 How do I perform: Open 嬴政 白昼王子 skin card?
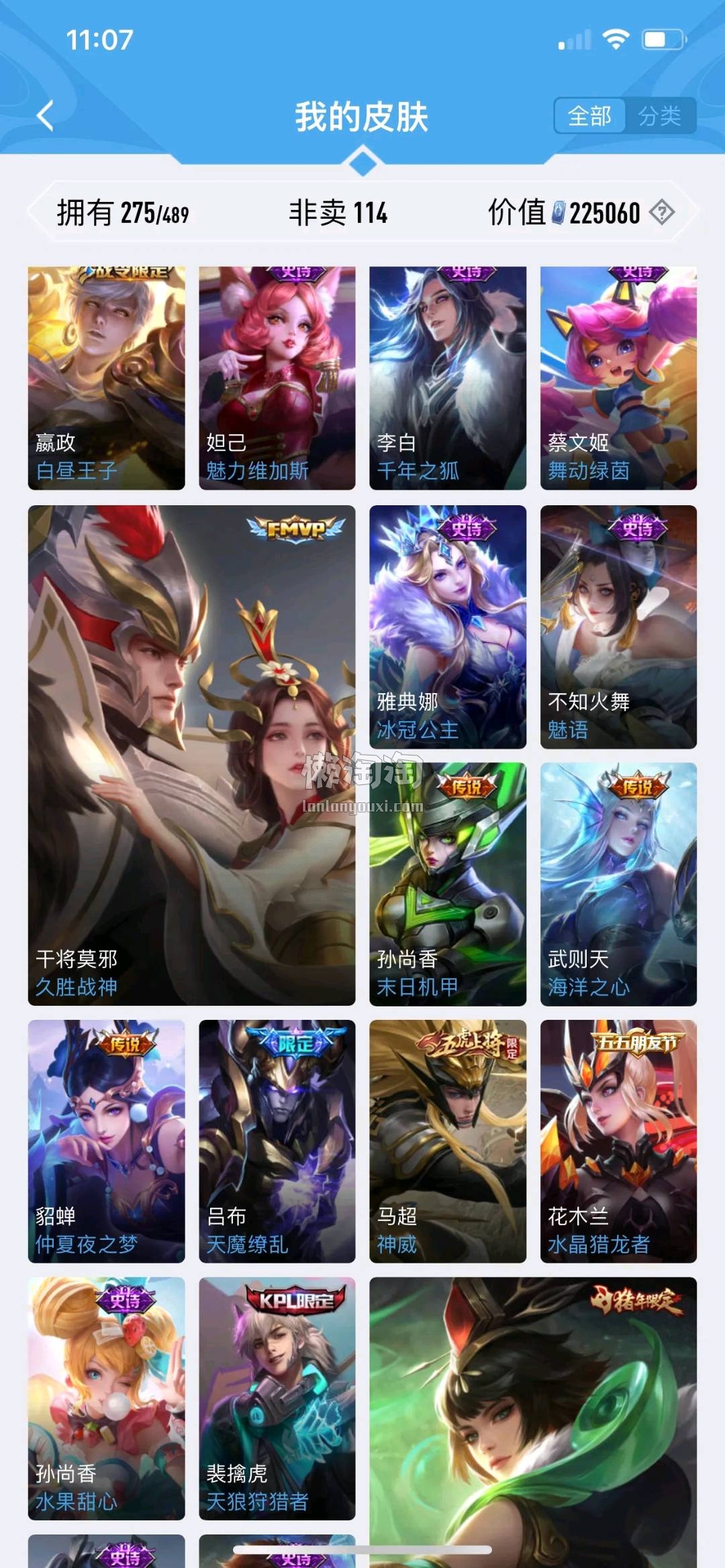tap(106, 378)
